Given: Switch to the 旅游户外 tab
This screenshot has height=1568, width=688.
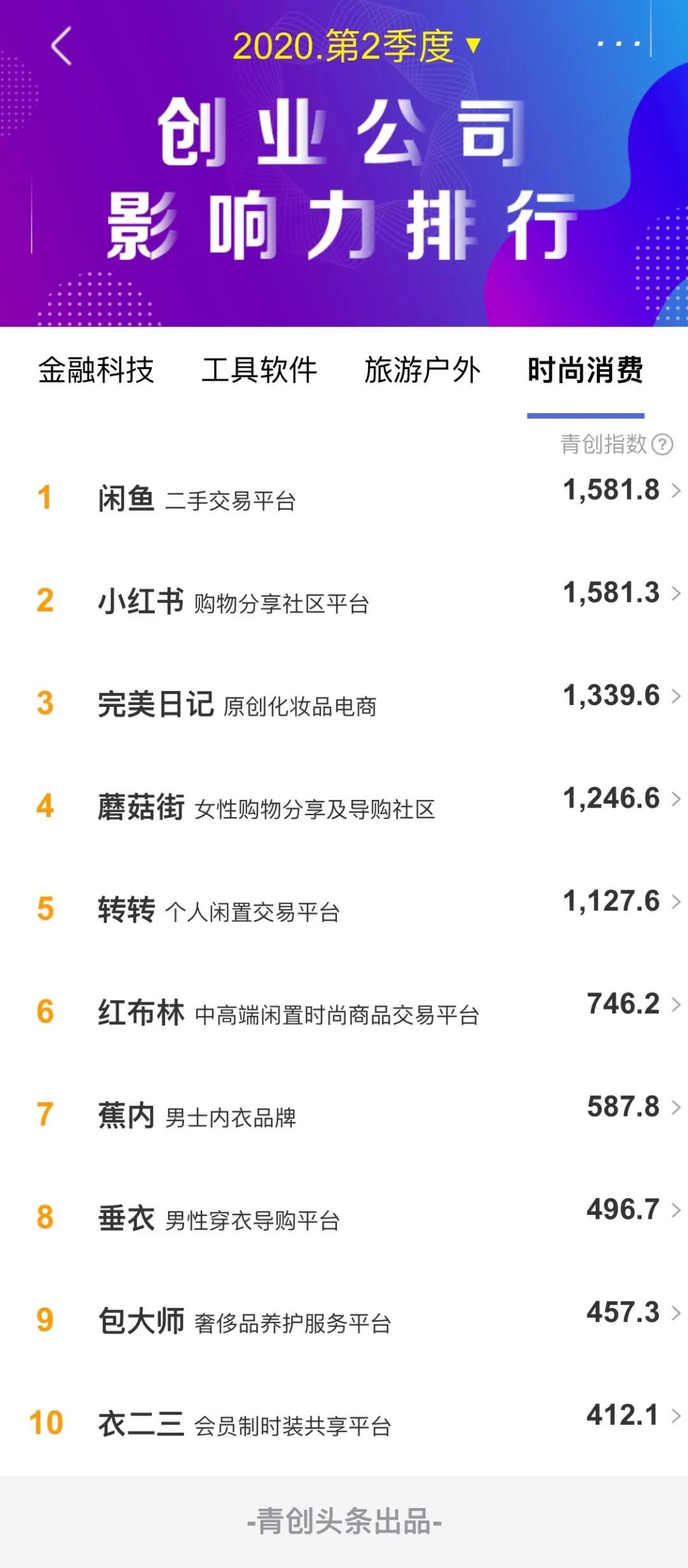Looking at the screenshot, I should point(422,370).
